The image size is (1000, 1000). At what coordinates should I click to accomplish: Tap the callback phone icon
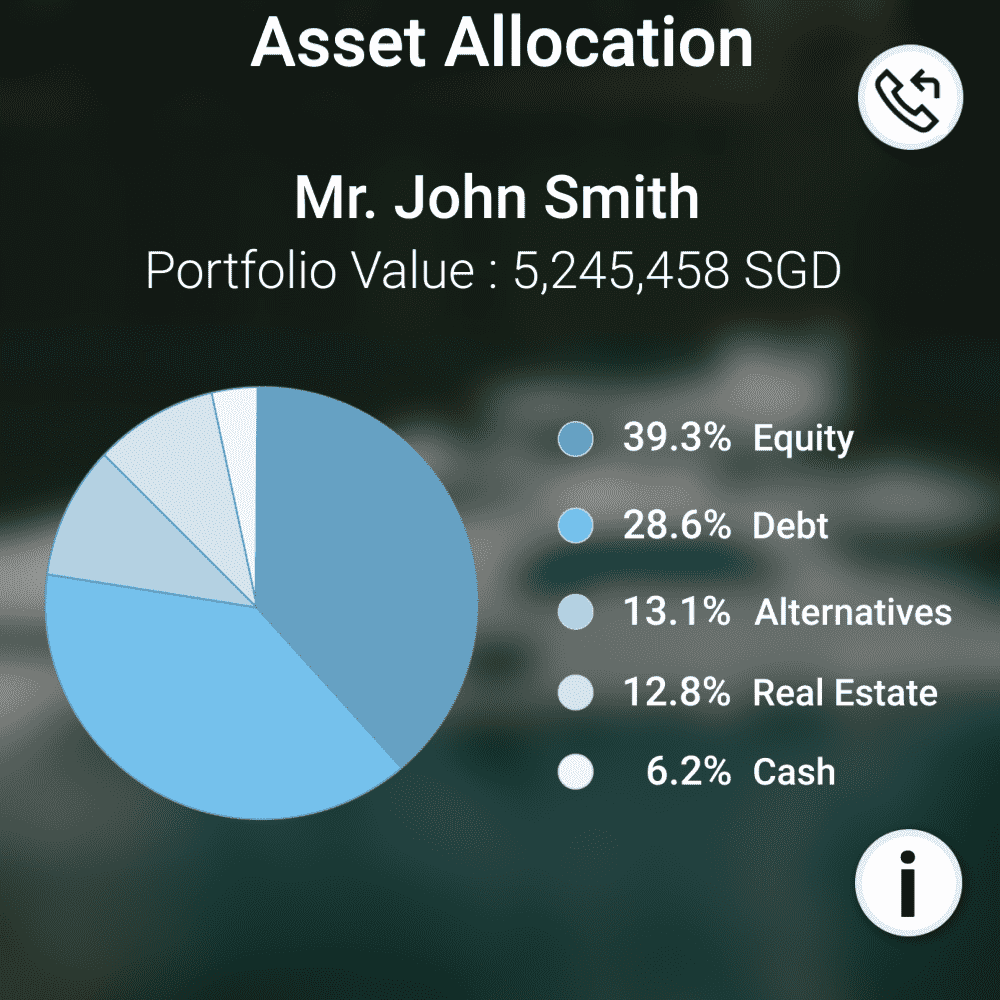click(909, 99)
